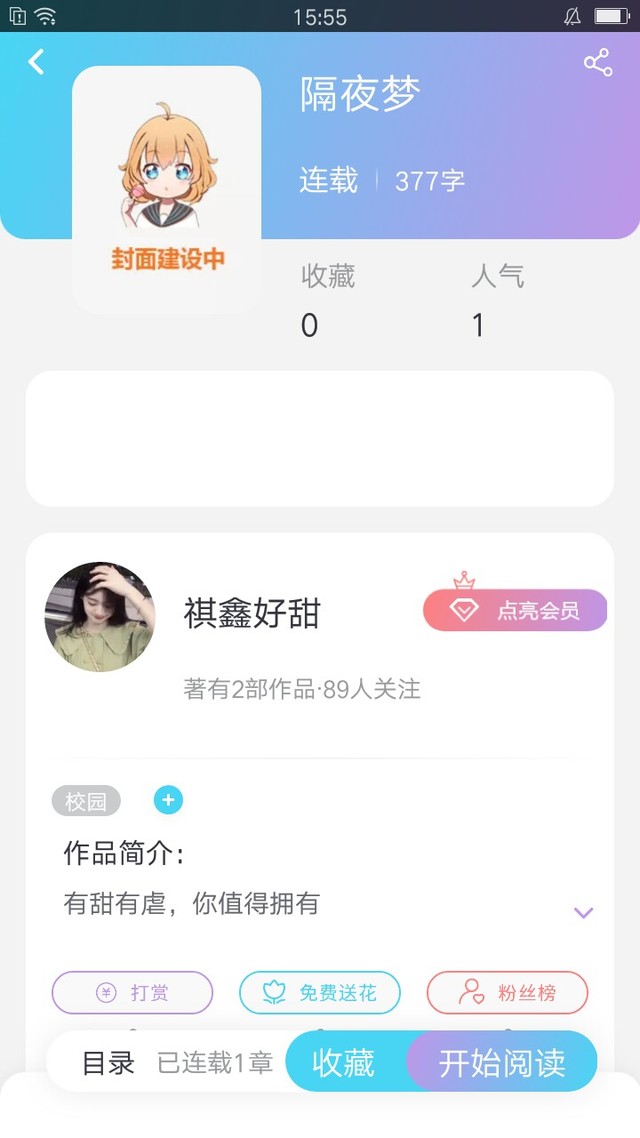The image size is (640, 1138).
Task: Add a tag with plus icon
Action: [x=168, y=800]
